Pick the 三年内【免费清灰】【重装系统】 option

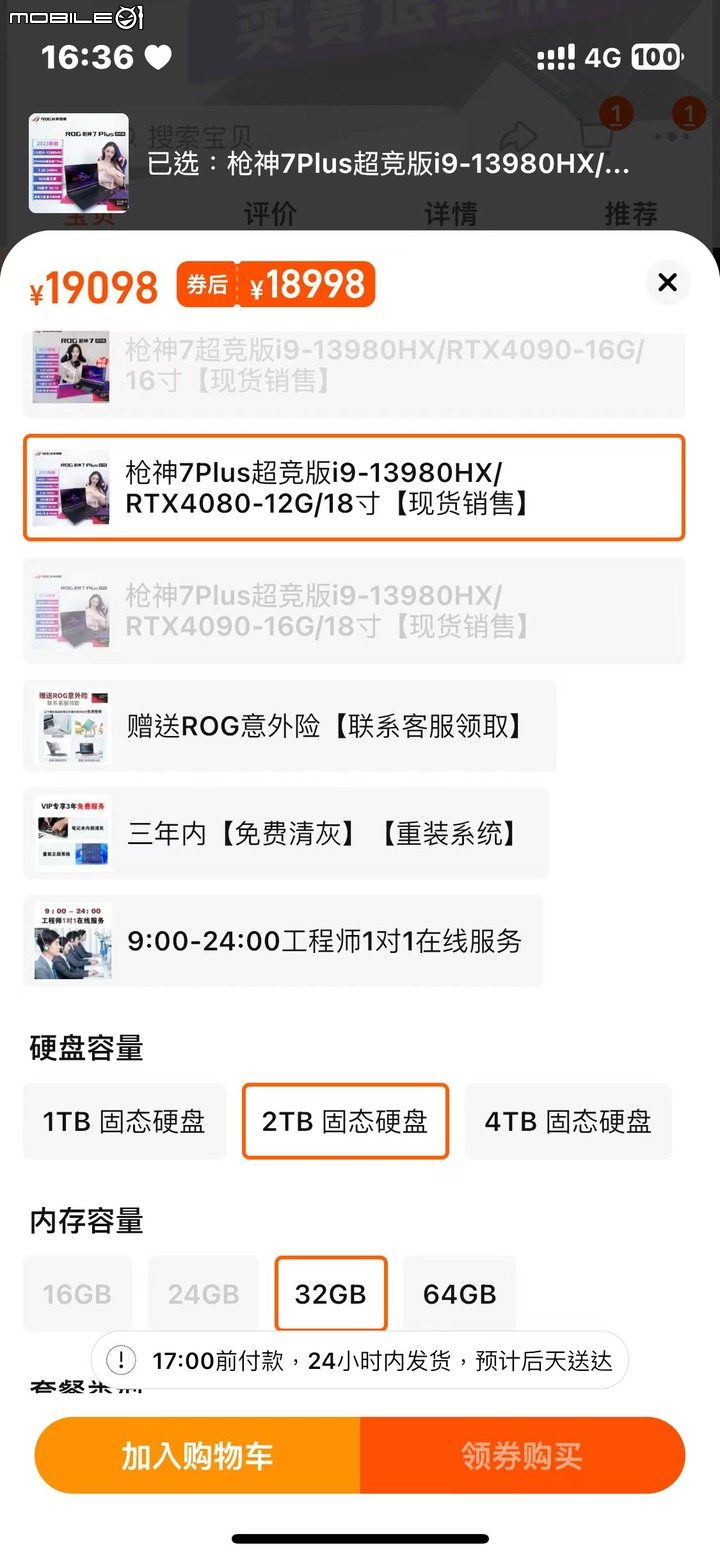coord(286,833)
